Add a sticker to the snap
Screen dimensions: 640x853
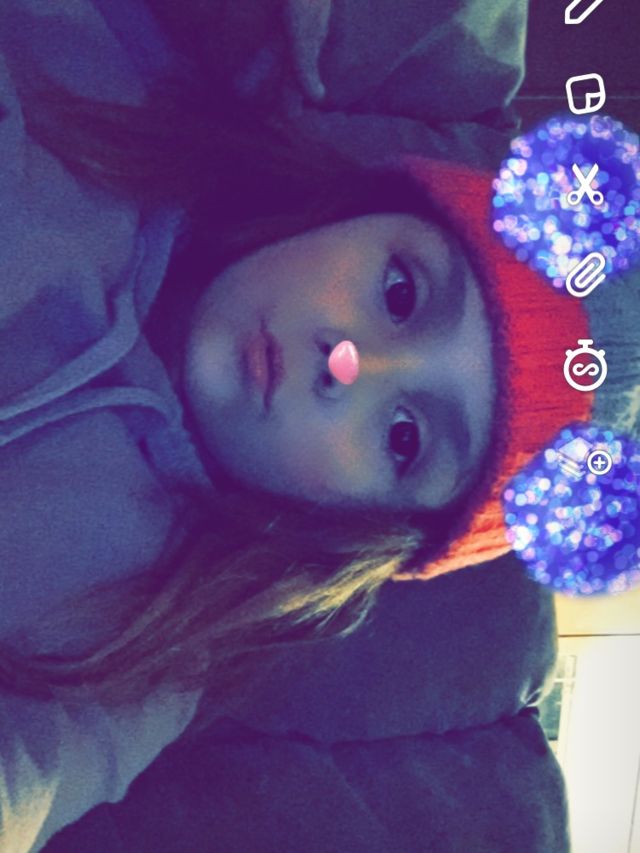click(585, 95)
